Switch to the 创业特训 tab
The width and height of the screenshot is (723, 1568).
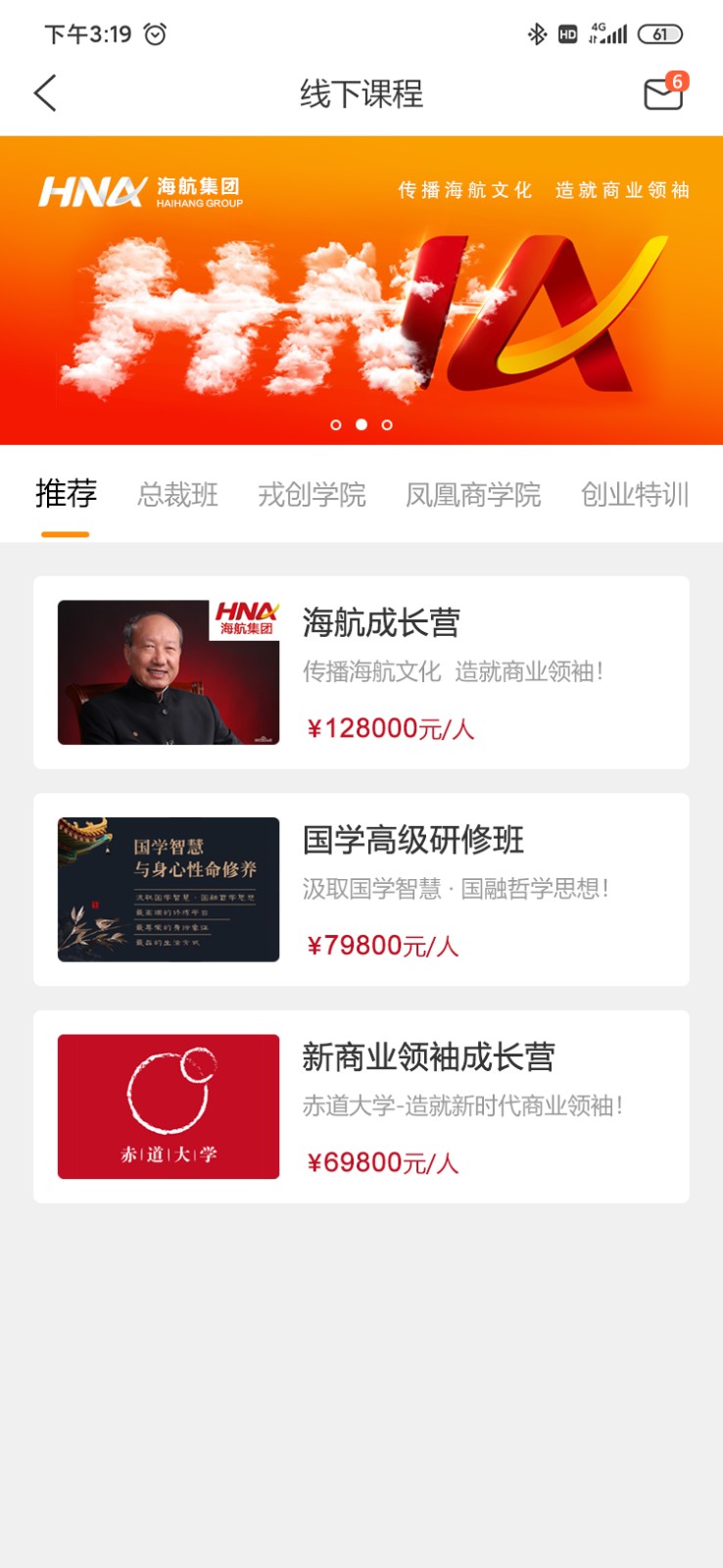click(635, 495)
